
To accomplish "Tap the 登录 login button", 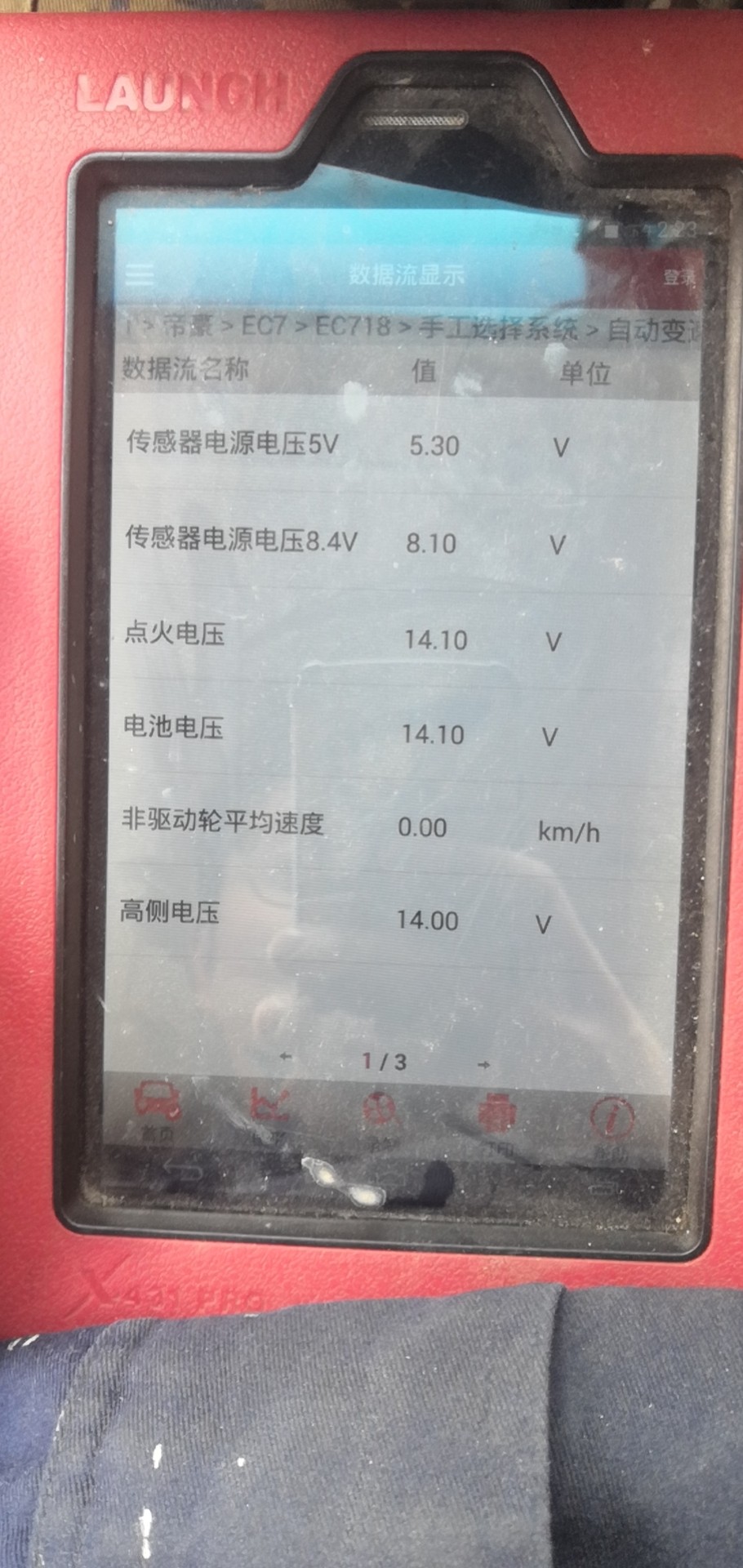I will pyautogui.click(x=679, y=278).
